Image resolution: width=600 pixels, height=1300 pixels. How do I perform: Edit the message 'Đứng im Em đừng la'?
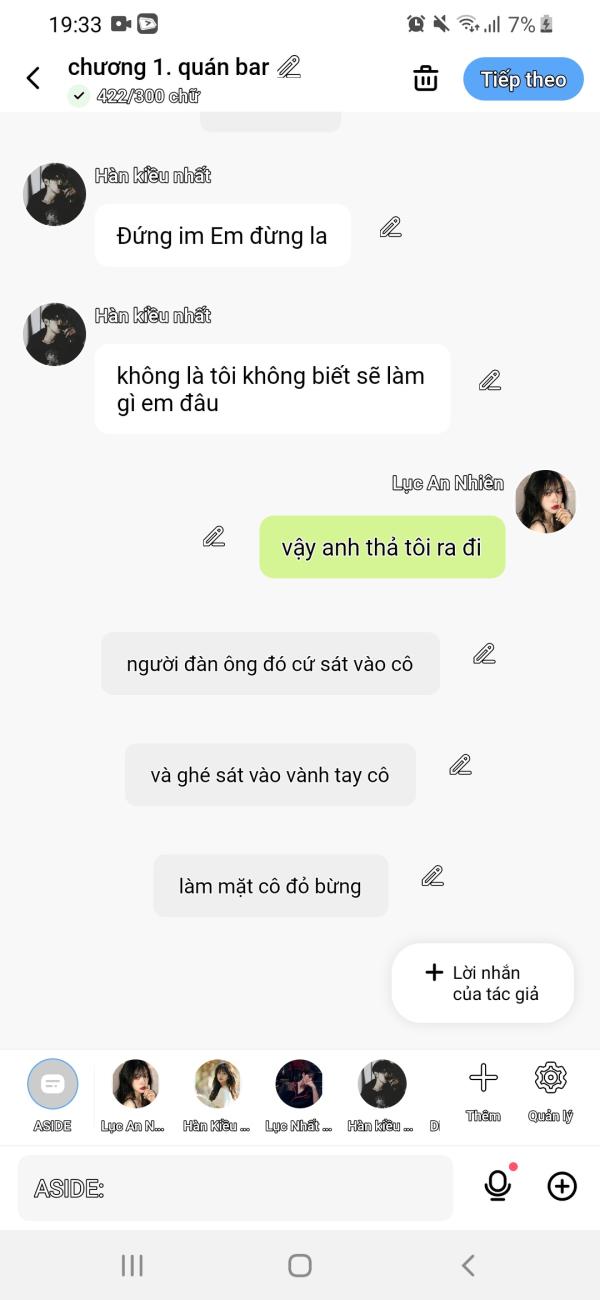(391, 228)
